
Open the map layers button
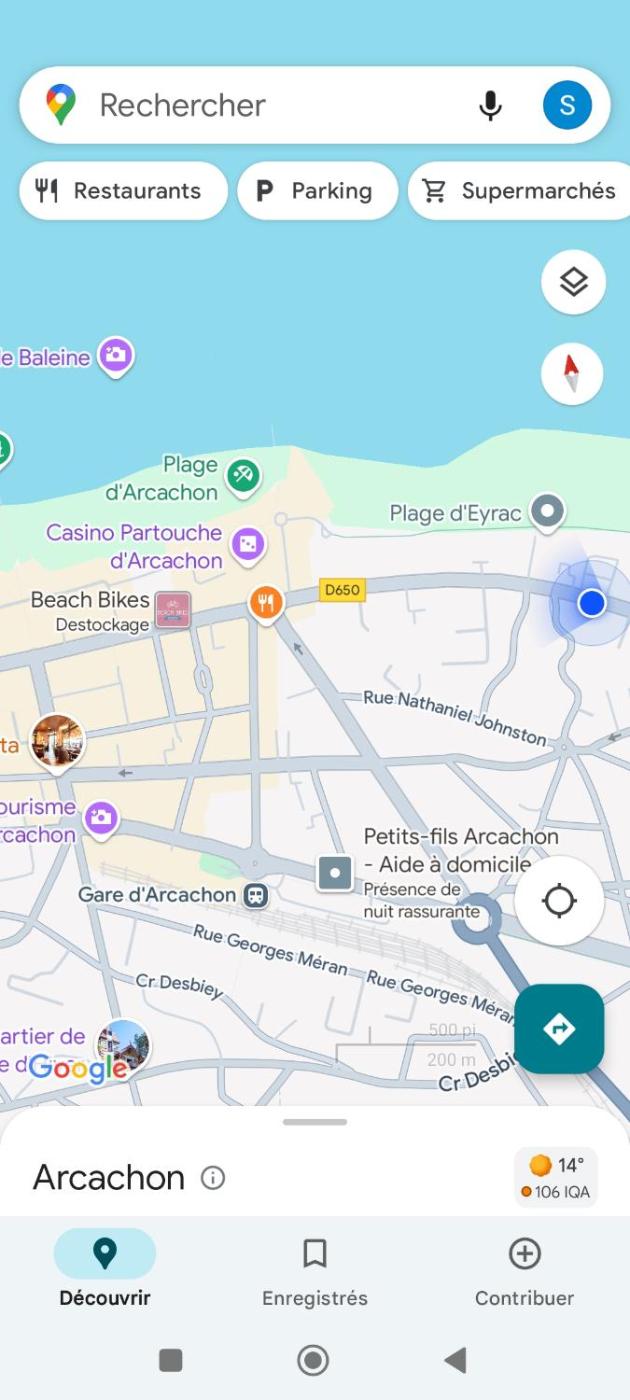(573, 283)
